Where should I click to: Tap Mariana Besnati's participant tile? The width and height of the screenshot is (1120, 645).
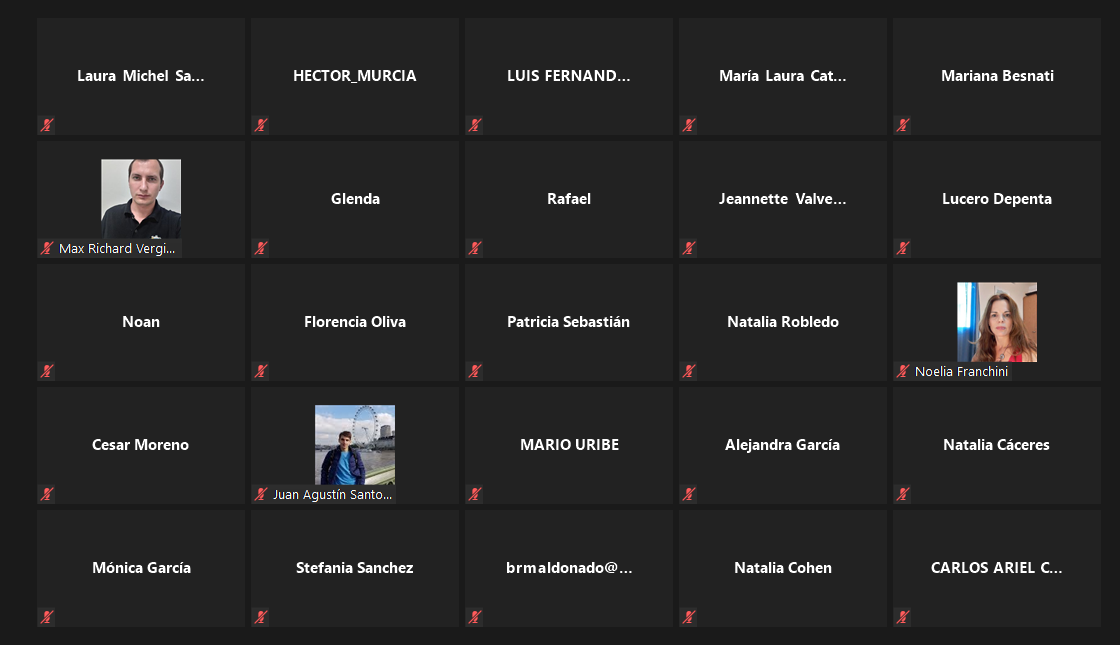pos(997,76)
